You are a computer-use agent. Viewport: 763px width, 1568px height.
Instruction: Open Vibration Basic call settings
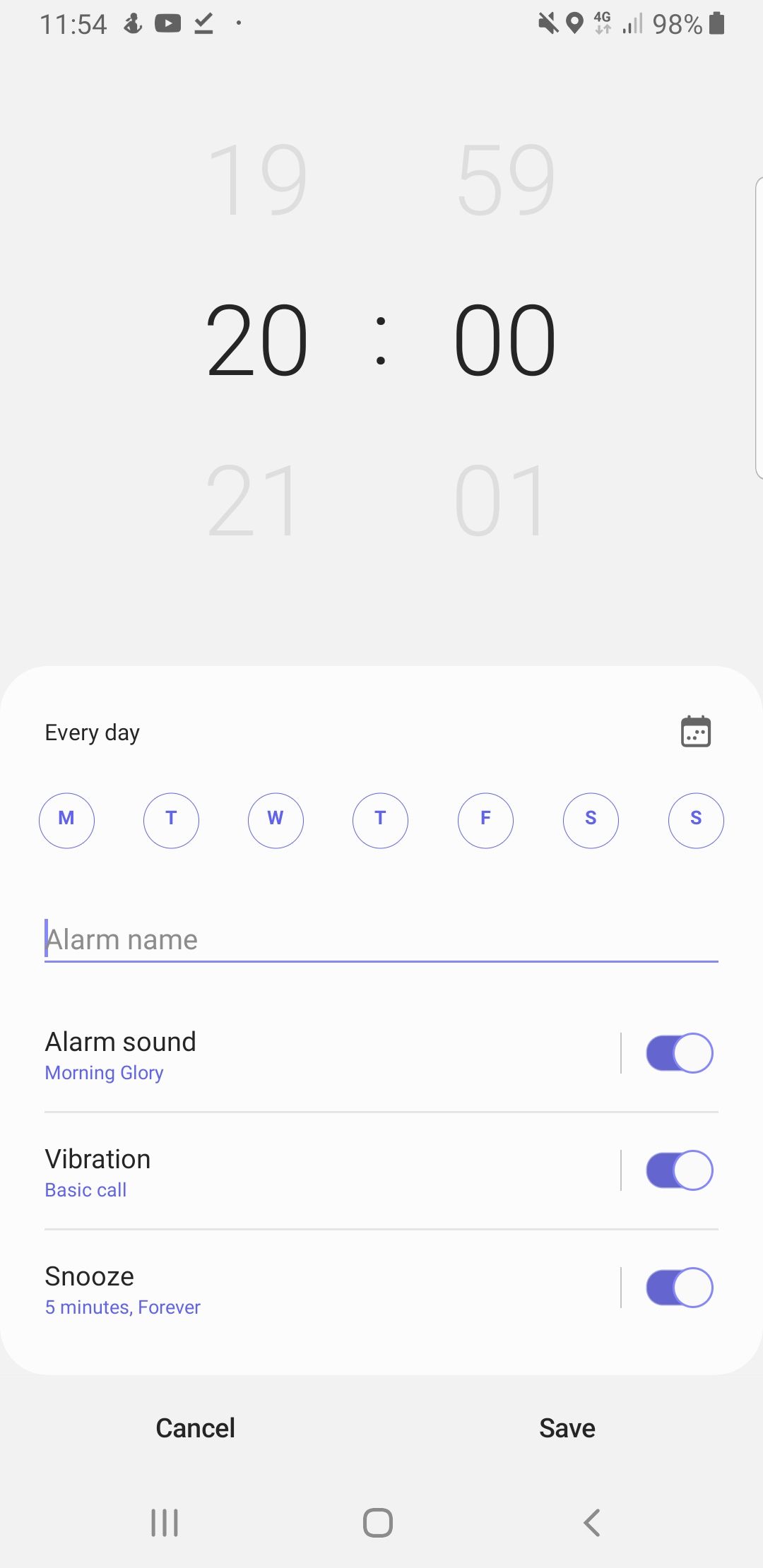[x=283, y=1172]
